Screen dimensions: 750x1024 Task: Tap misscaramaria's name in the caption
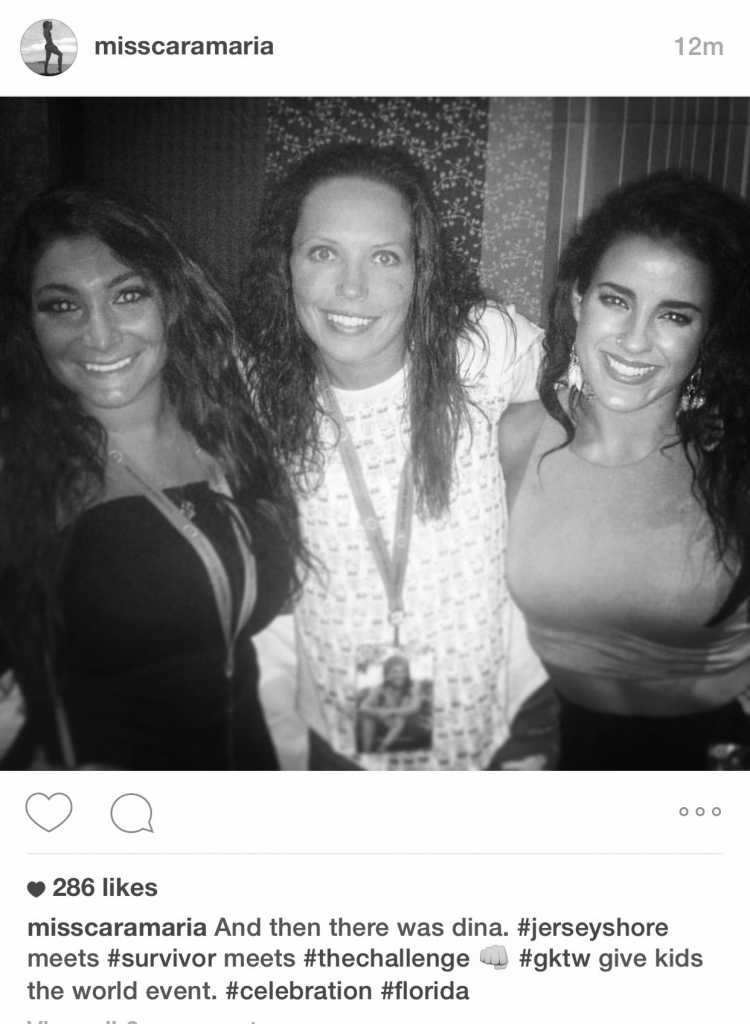(117, 927)
